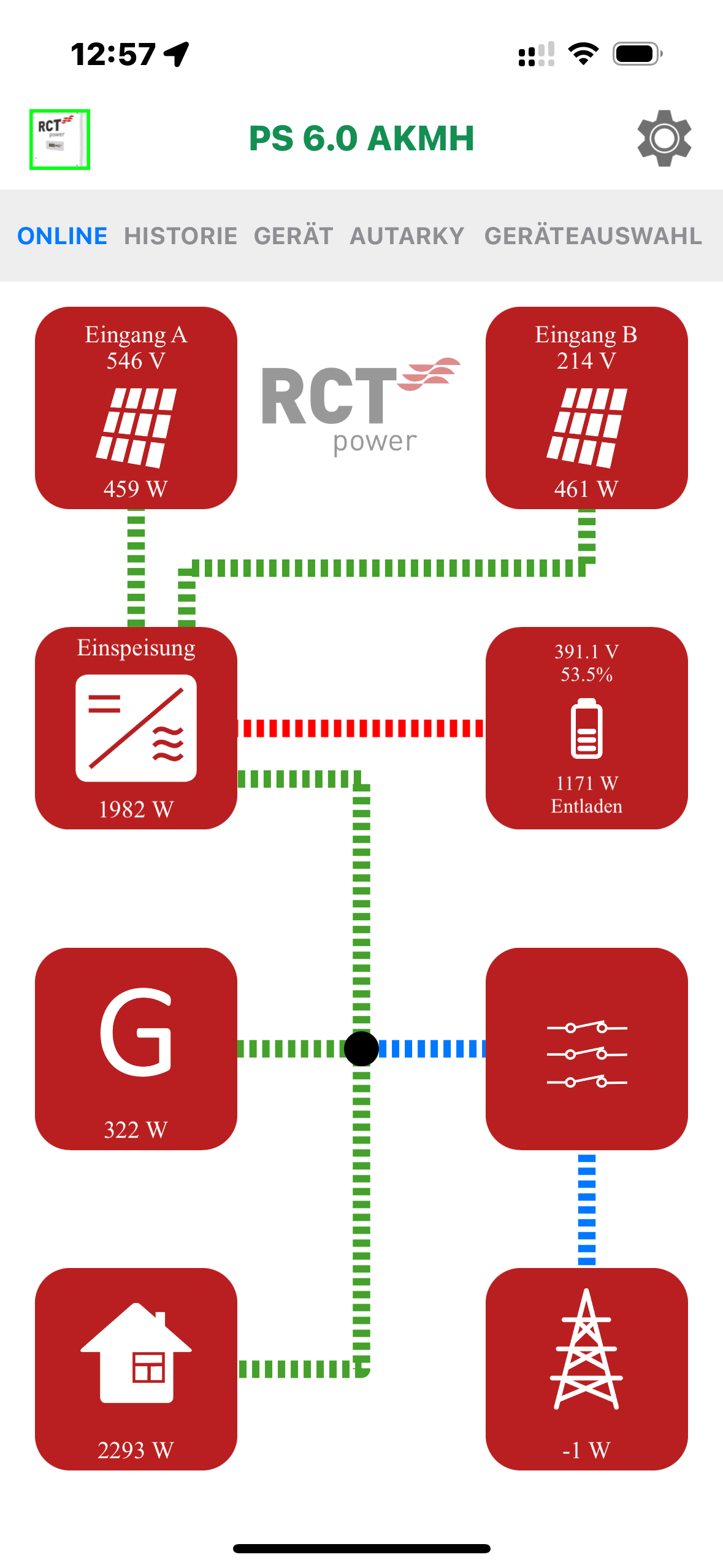Open the settings gear
Image resolution: width=723 pixels, height=1568 pixels.
tap(664, 139)
